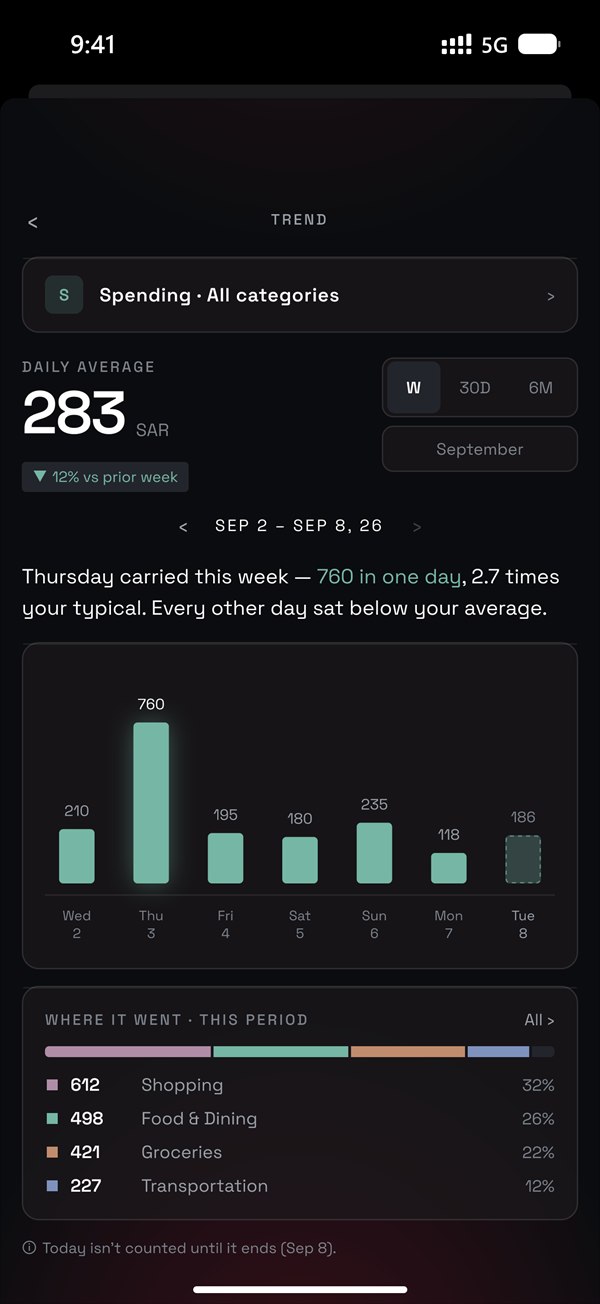Go back from the Trend screen

tap(33, 222)
